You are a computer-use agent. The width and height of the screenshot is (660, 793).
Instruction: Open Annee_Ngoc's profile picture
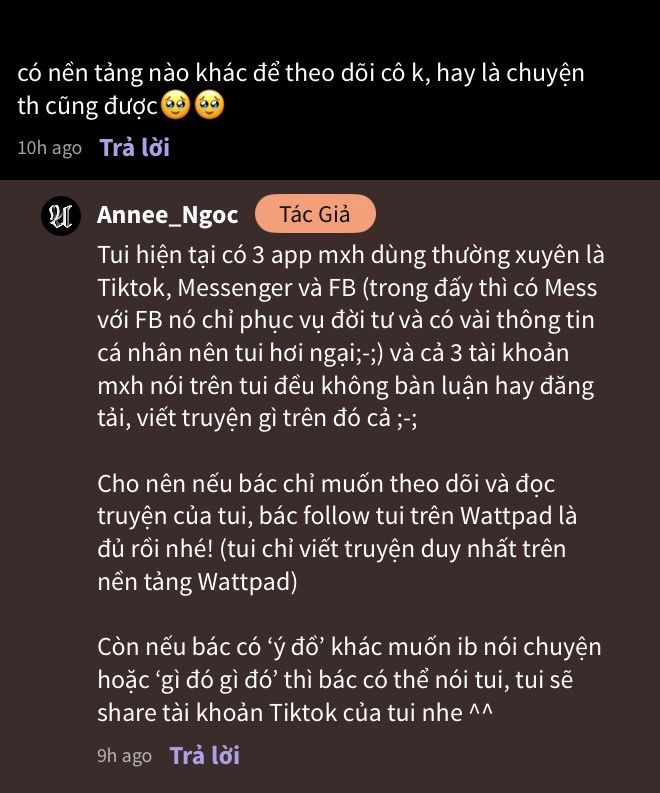coord(60,216)
